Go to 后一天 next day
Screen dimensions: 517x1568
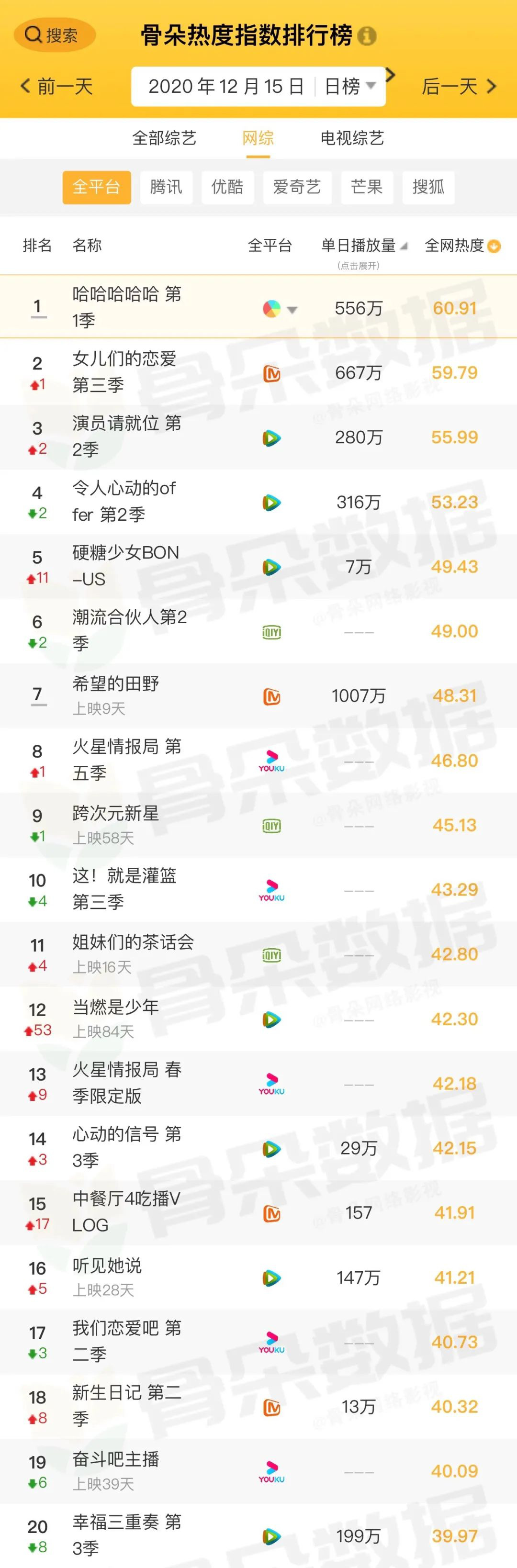tap(459, 87)
